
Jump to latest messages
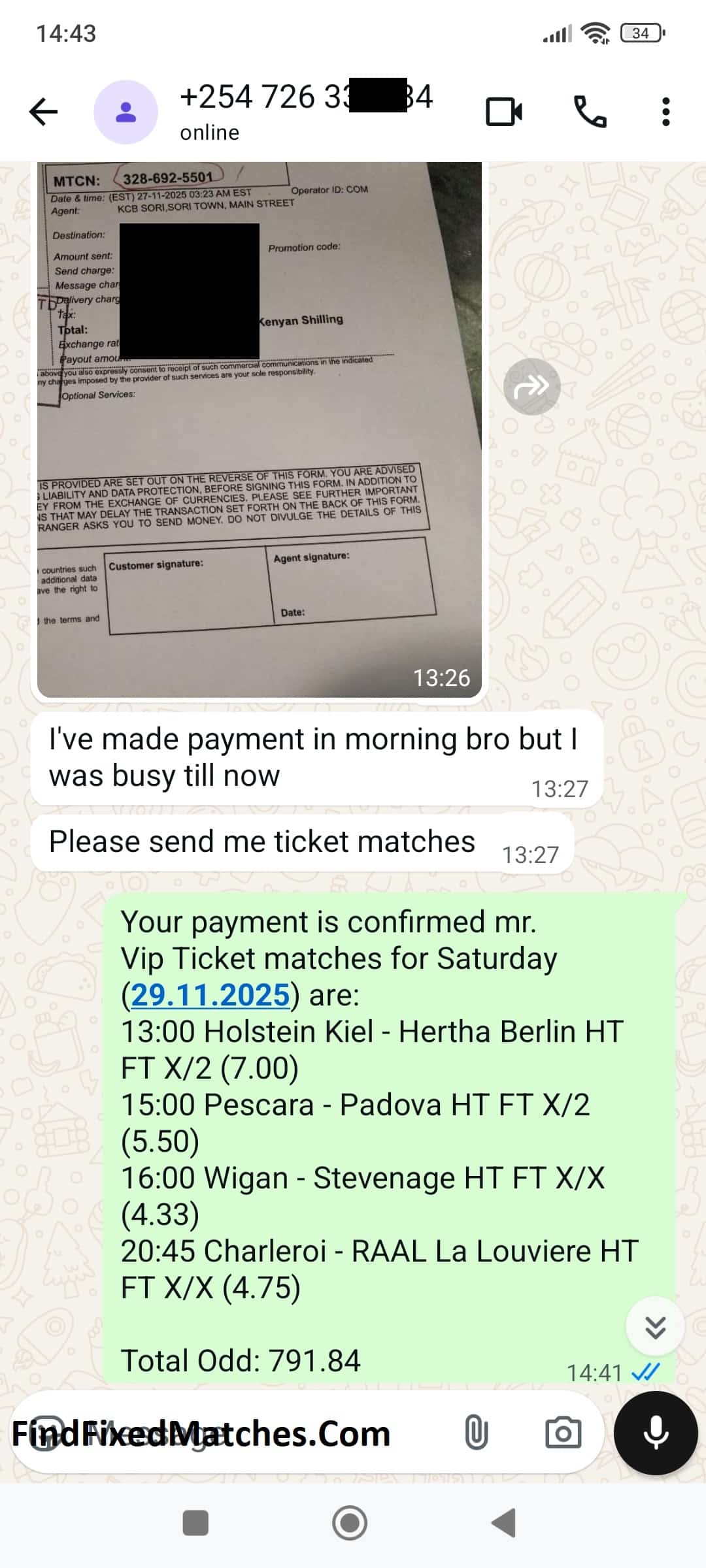coord(655,1326)
